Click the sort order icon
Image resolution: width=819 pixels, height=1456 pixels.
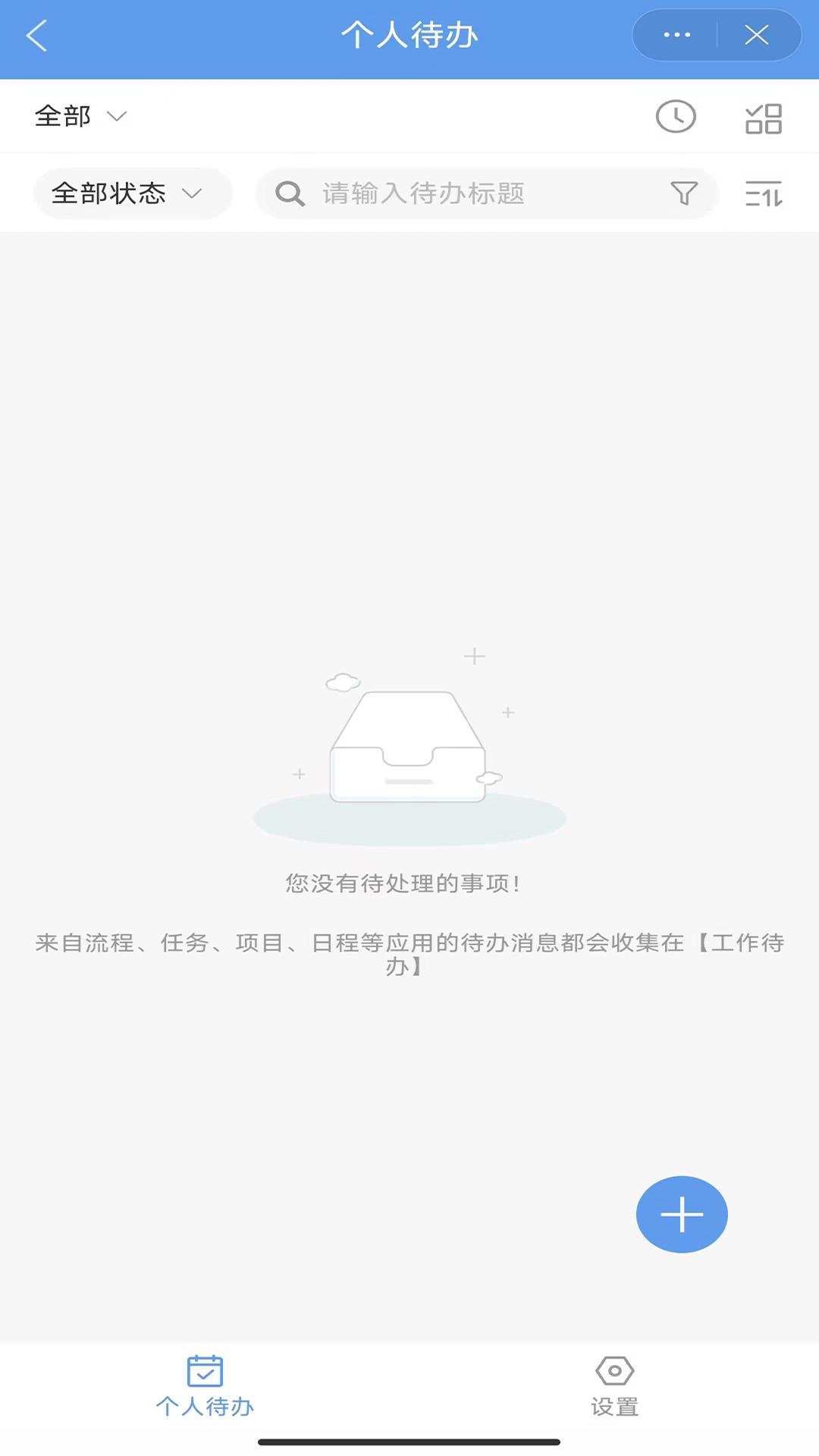click(x=764, y=194)
